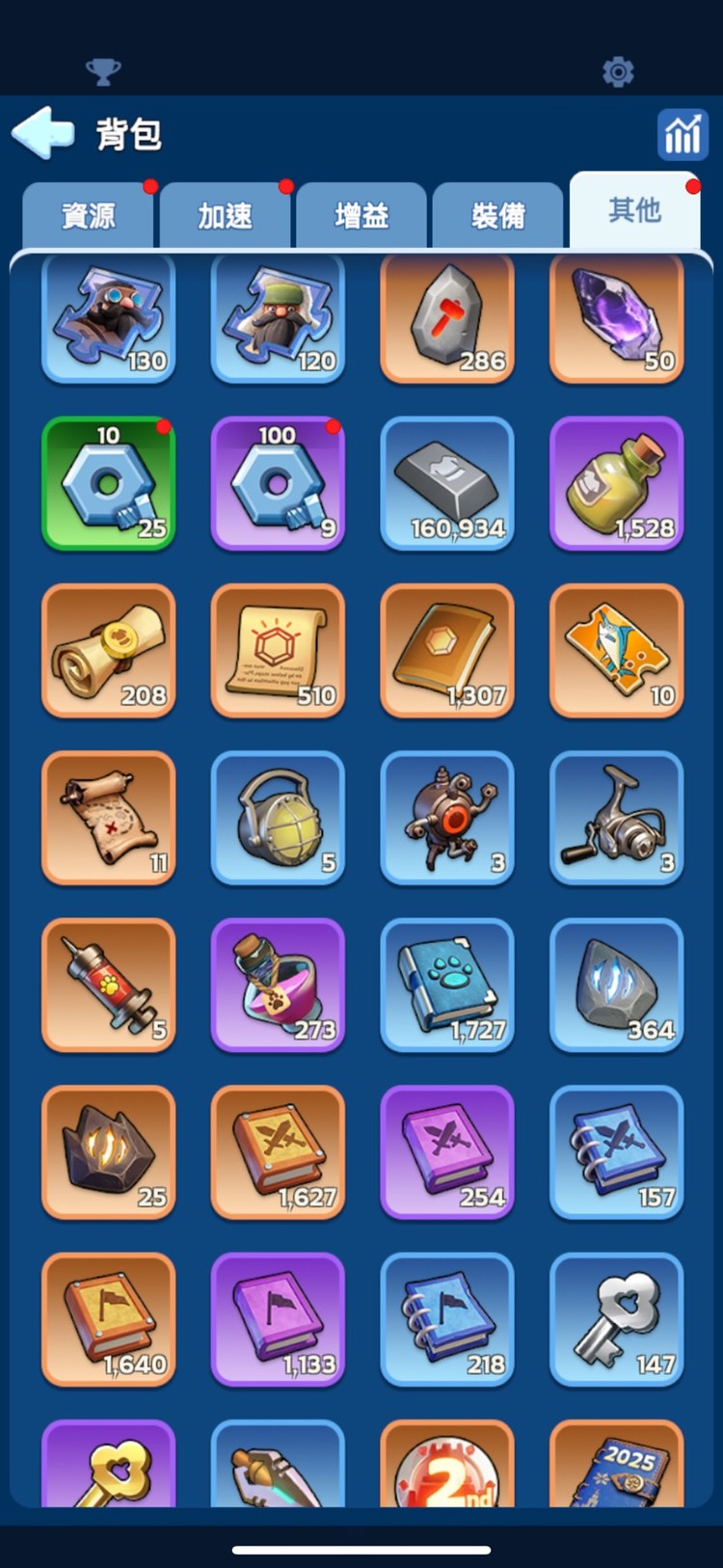Select the fishing reel item with 3

616,818
